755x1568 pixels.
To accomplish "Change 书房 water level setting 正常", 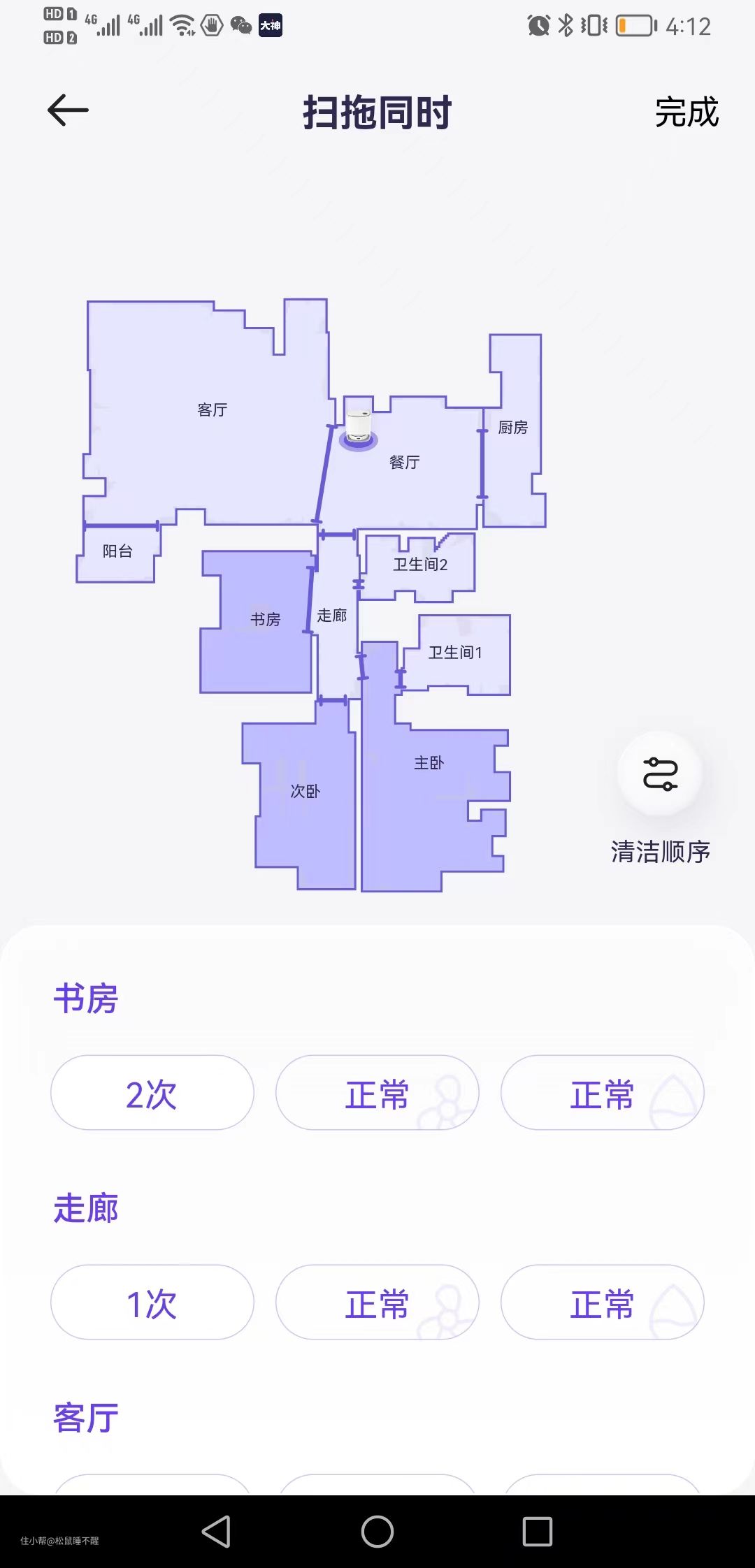I will (x=602, y=1093).
